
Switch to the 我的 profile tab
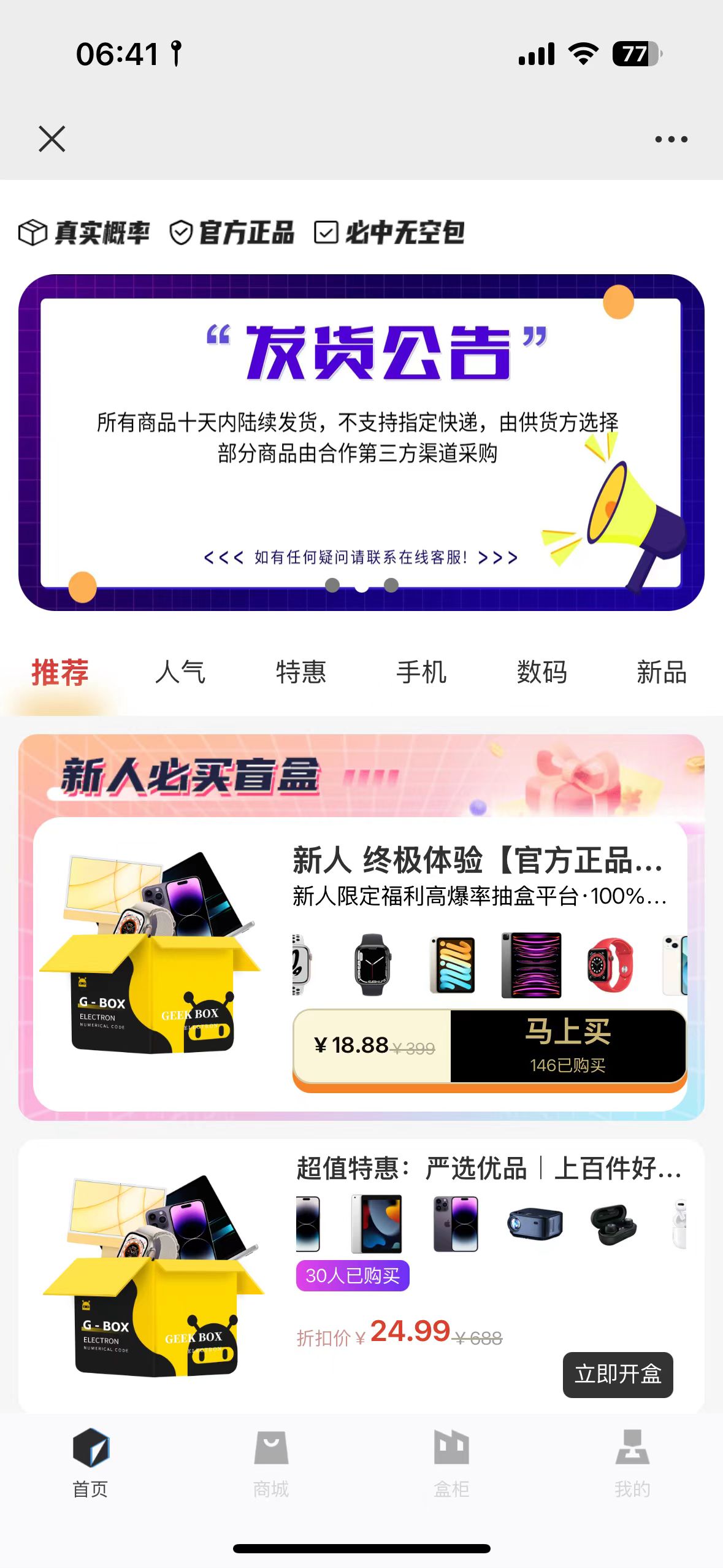(x=632, y=1463)
